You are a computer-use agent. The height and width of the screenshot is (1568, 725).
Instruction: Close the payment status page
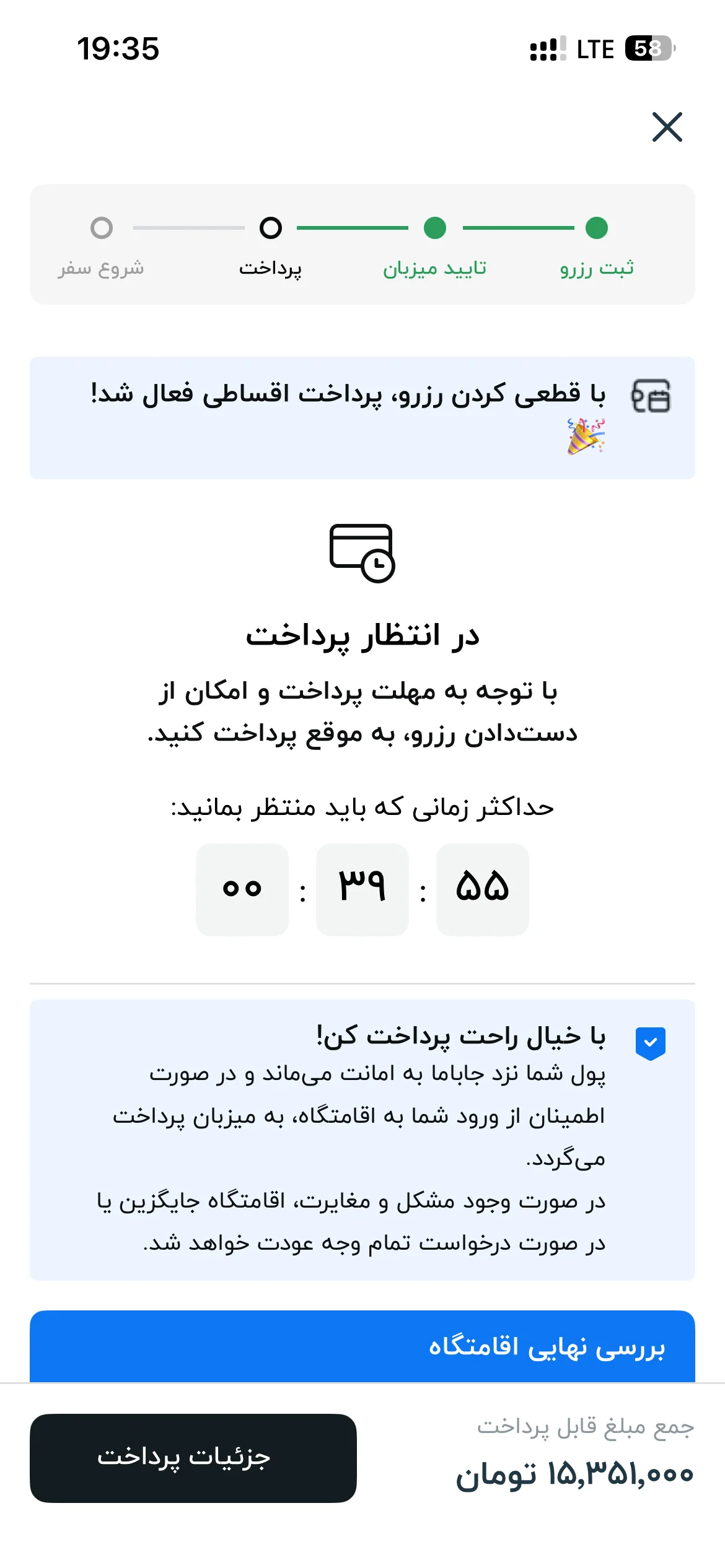[x=667, y=127]
